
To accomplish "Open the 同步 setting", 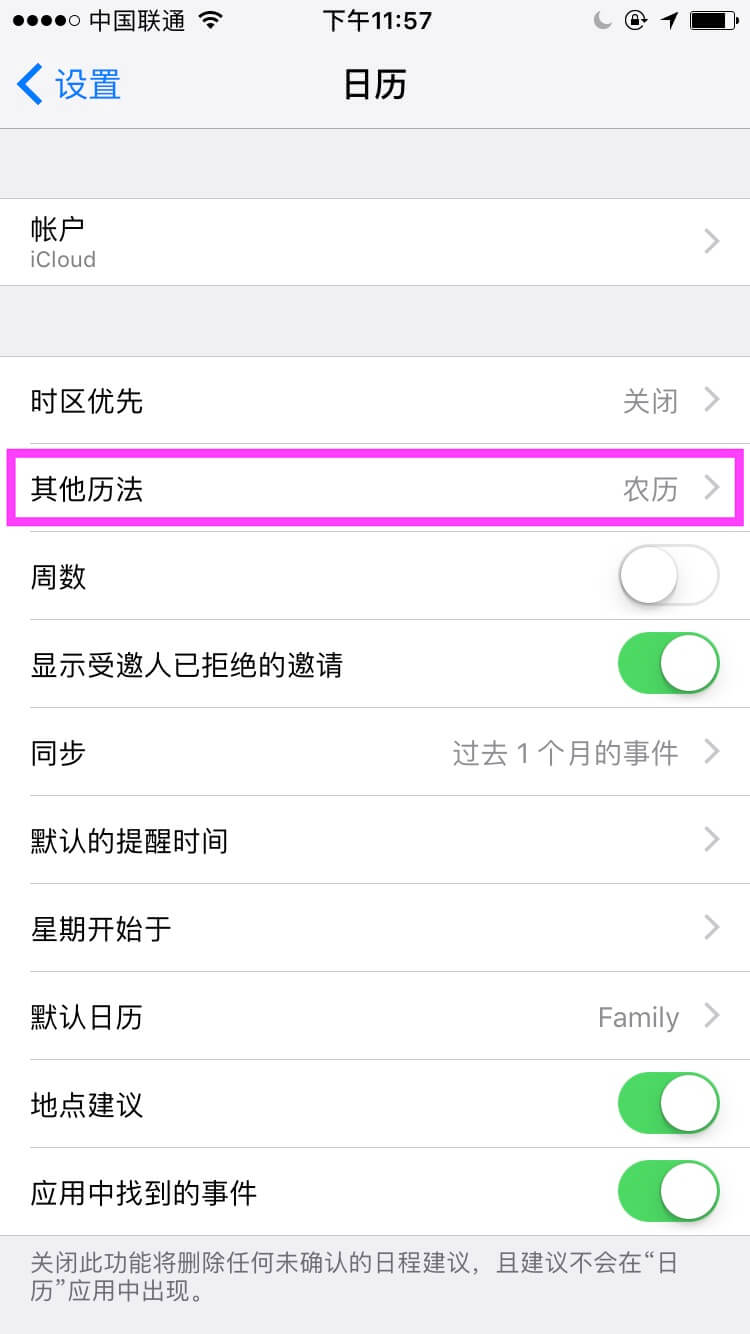I will (375, 752).
